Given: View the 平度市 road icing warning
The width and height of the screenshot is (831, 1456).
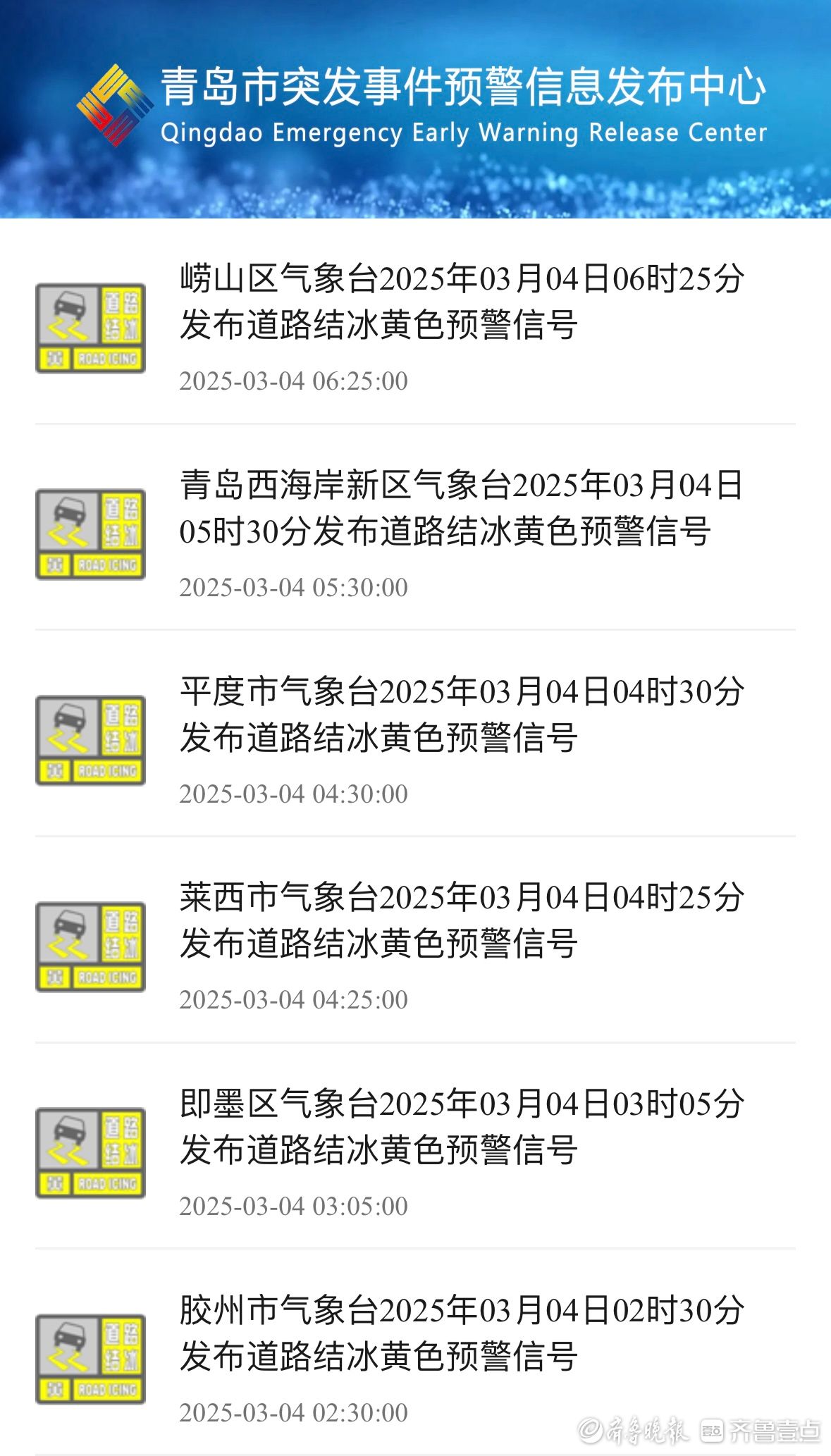Looking at the screenshot, I should (415, 734).
